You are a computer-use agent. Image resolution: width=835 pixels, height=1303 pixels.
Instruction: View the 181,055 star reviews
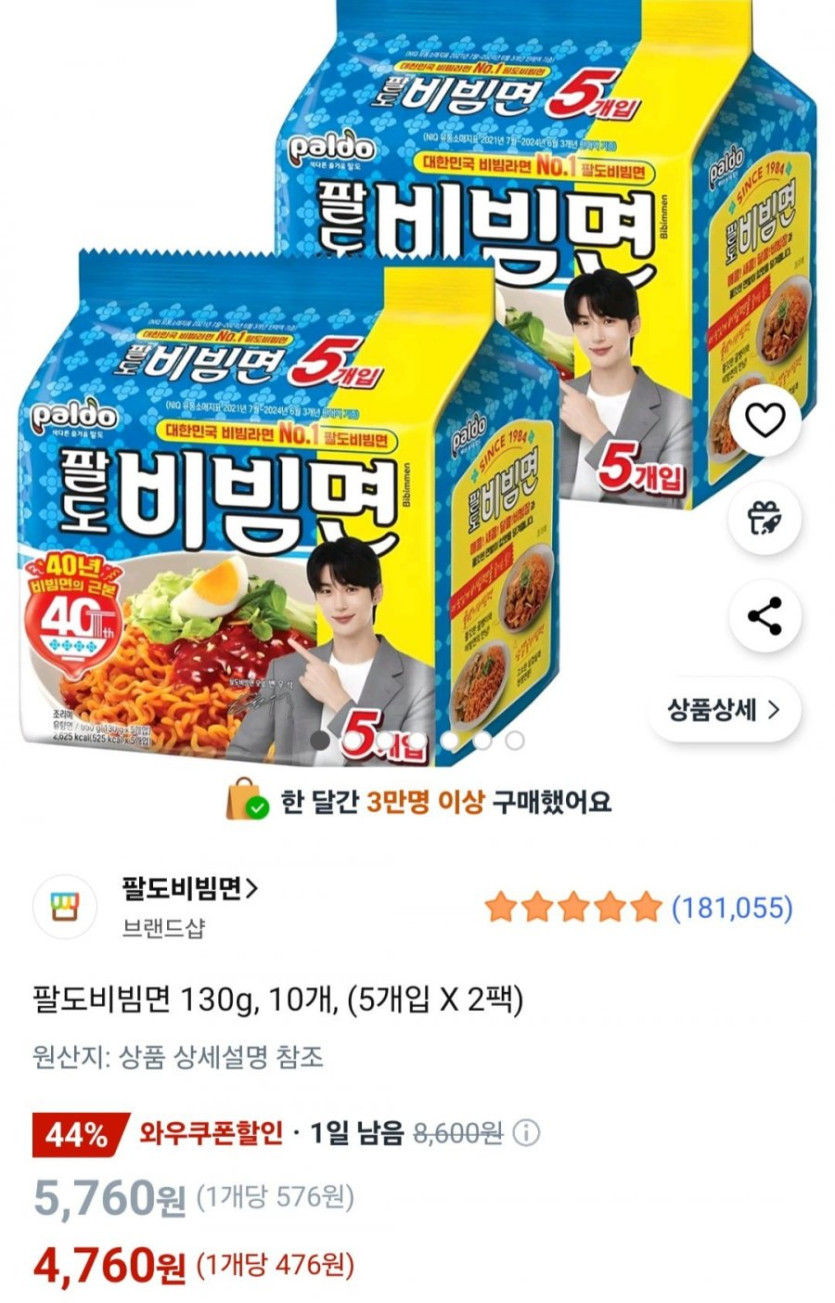638,908
